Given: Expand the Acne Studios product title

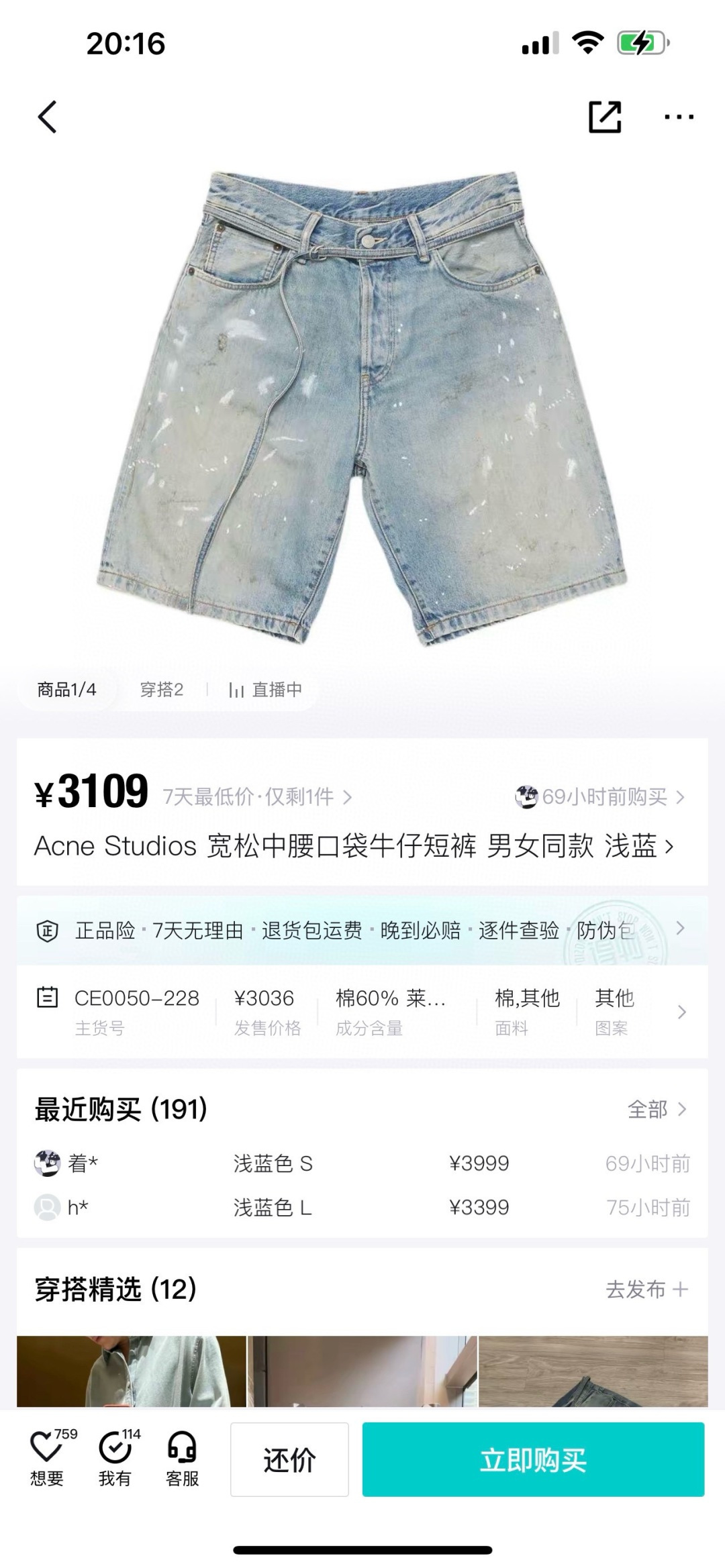Looking at the screenshot, I should [354, 846].
